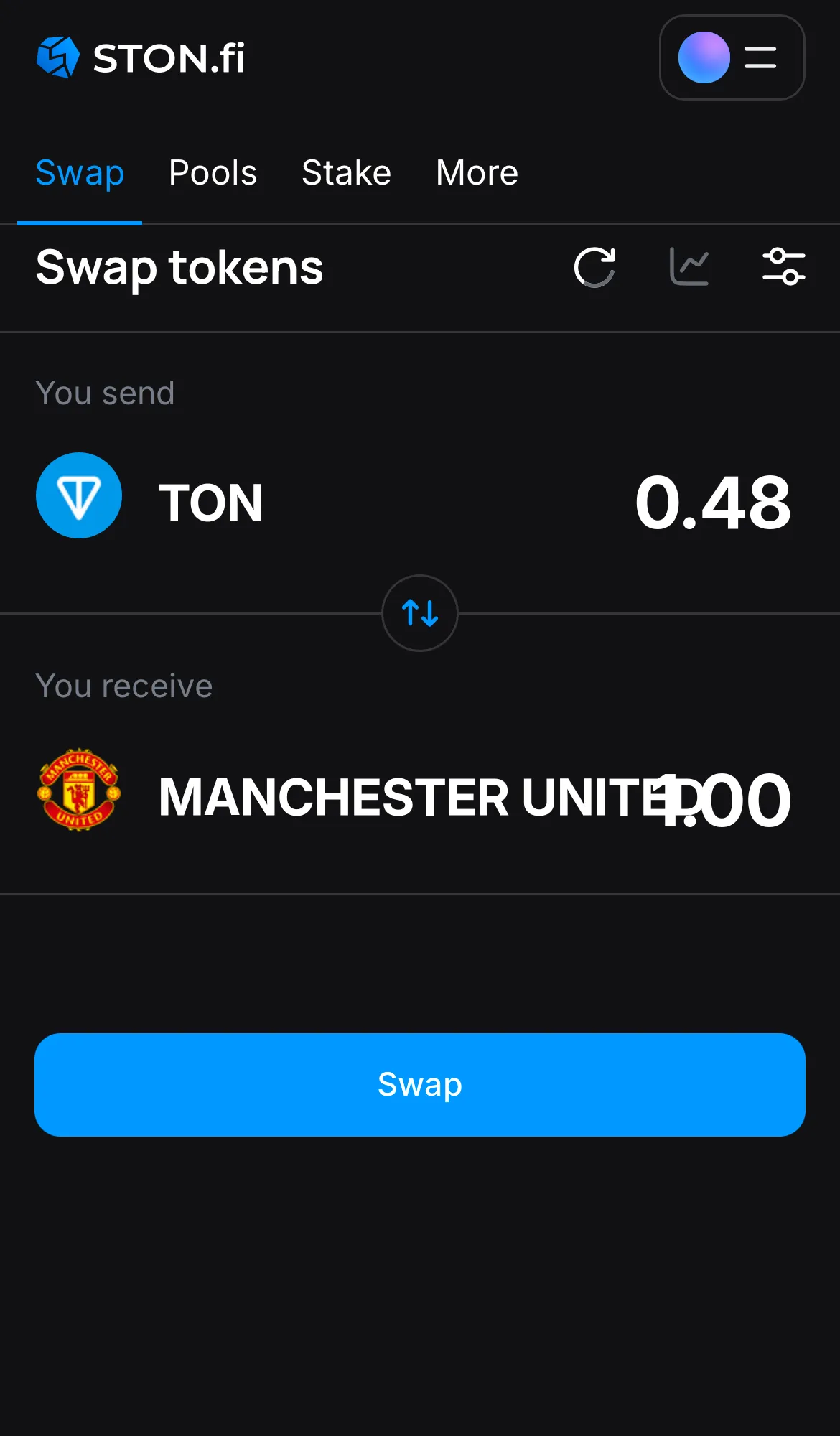Open the price chart view
The width and height of the screenshot is (840, 1436).
click(x=689, y=267)
